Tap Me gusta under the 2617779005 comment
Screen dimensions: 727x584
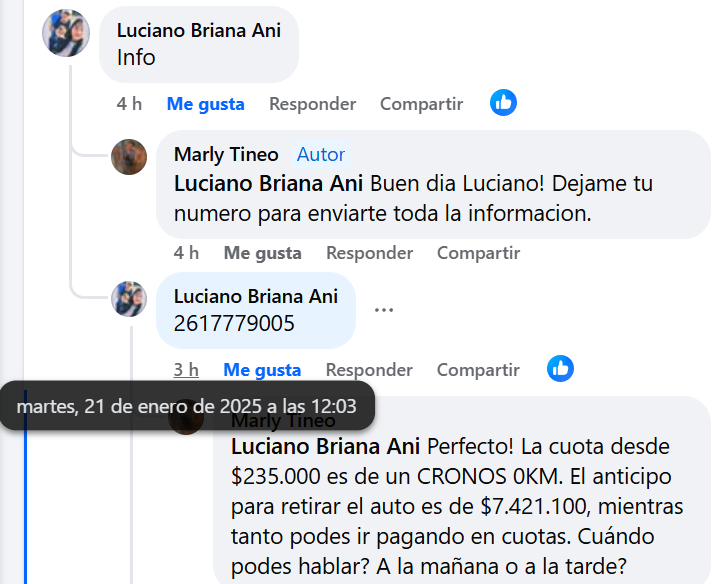point(262,370)
